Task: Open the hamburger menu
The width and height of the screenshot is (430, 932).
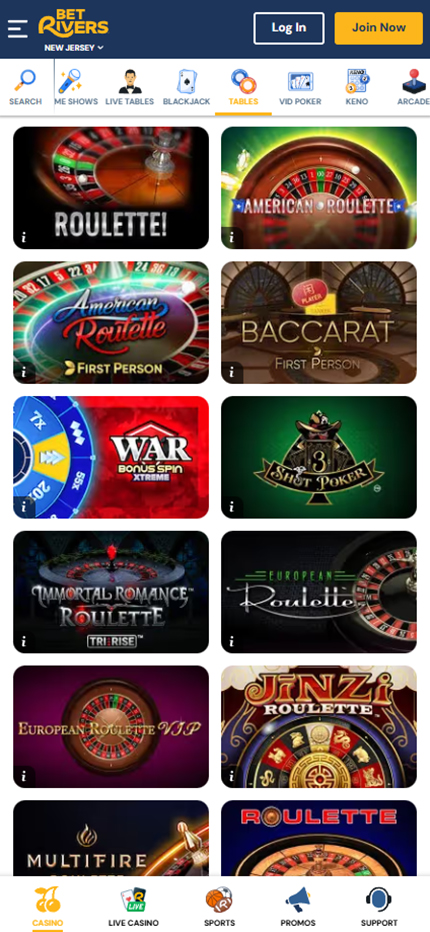Action: point(17,29)
